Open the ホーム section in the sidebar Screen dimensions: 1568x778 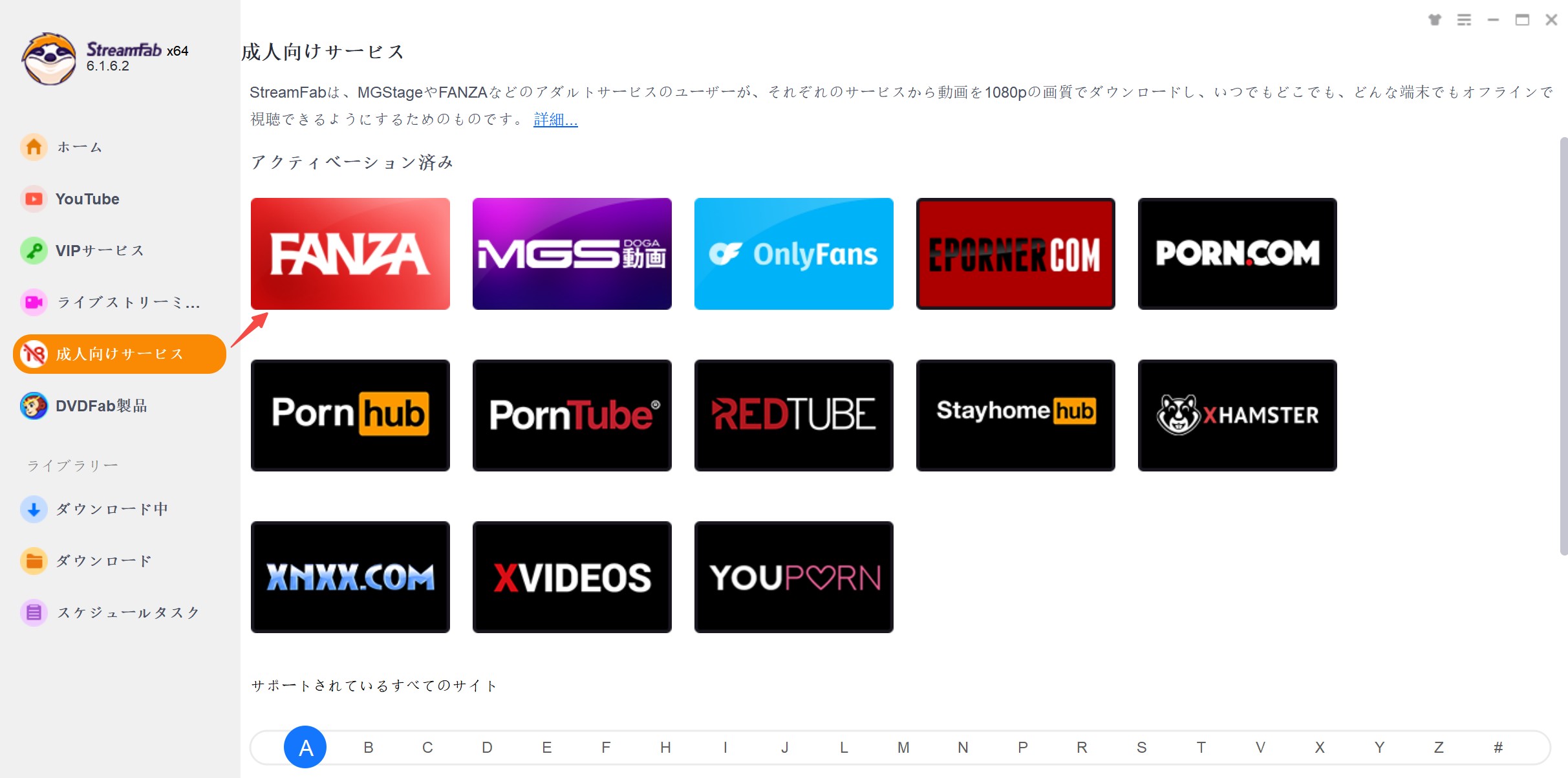tap(79, 147)
